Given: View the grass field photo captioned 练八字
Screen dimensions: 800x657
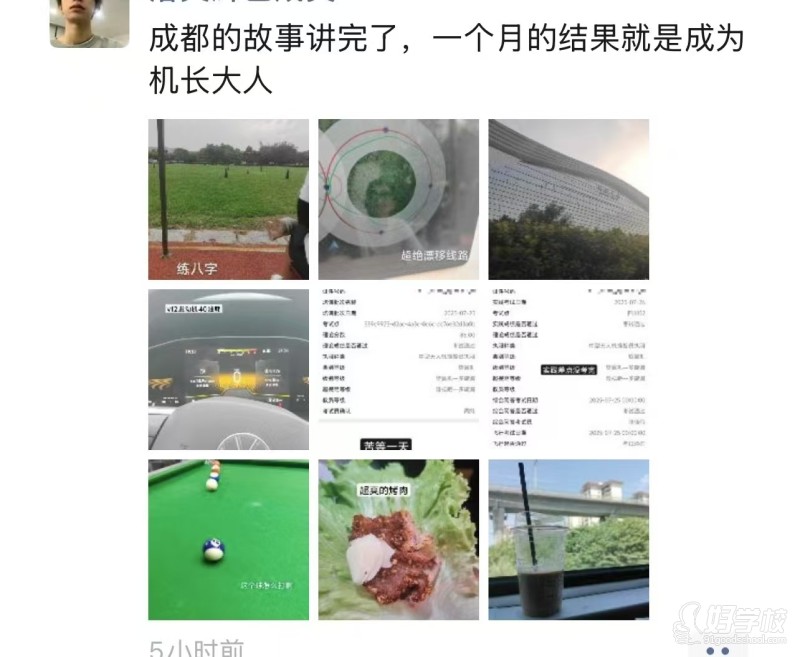Looking at the screenshot, I should point(228,199).
